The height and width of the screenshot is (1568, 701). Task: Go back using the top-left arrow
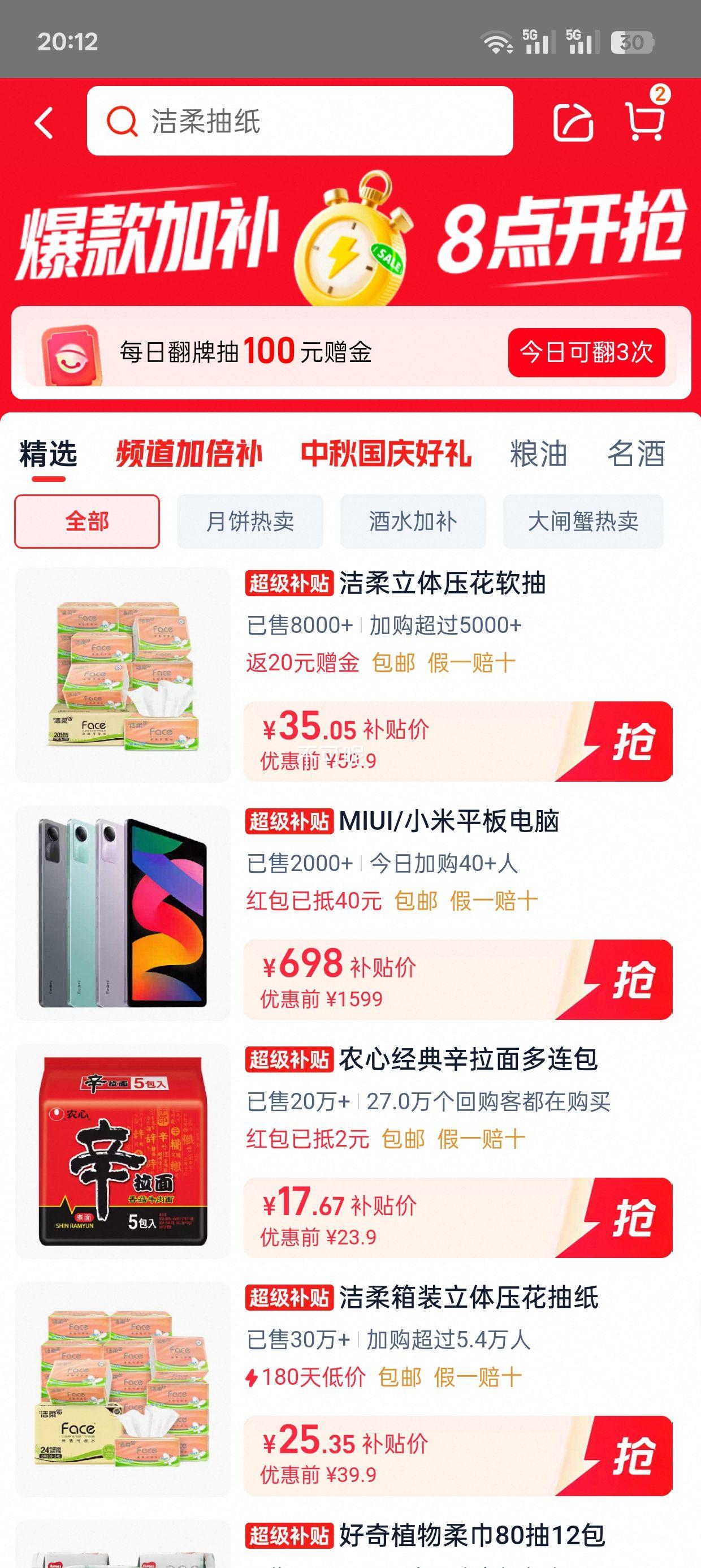(45, 122)
